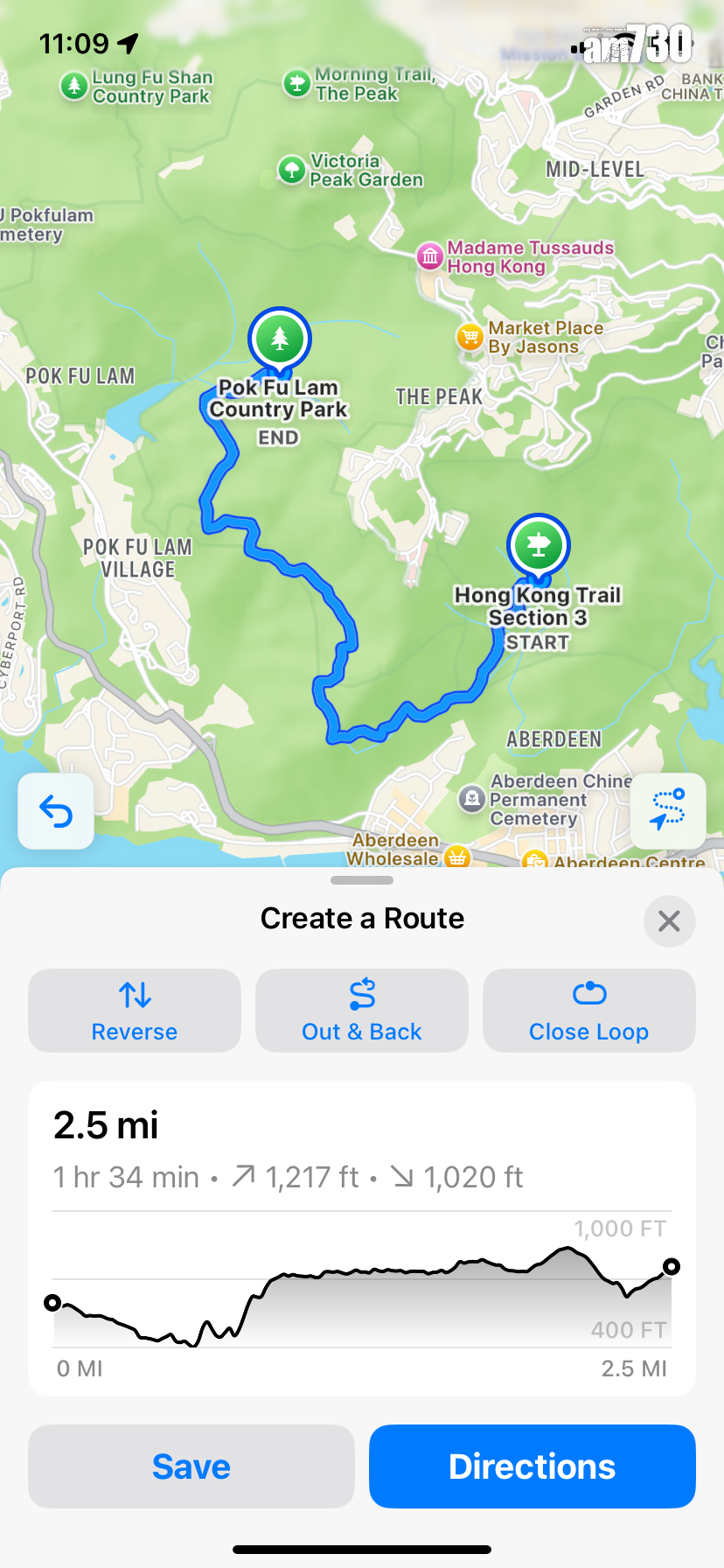Close the Create a Route panel

click(x=669, y=920)
